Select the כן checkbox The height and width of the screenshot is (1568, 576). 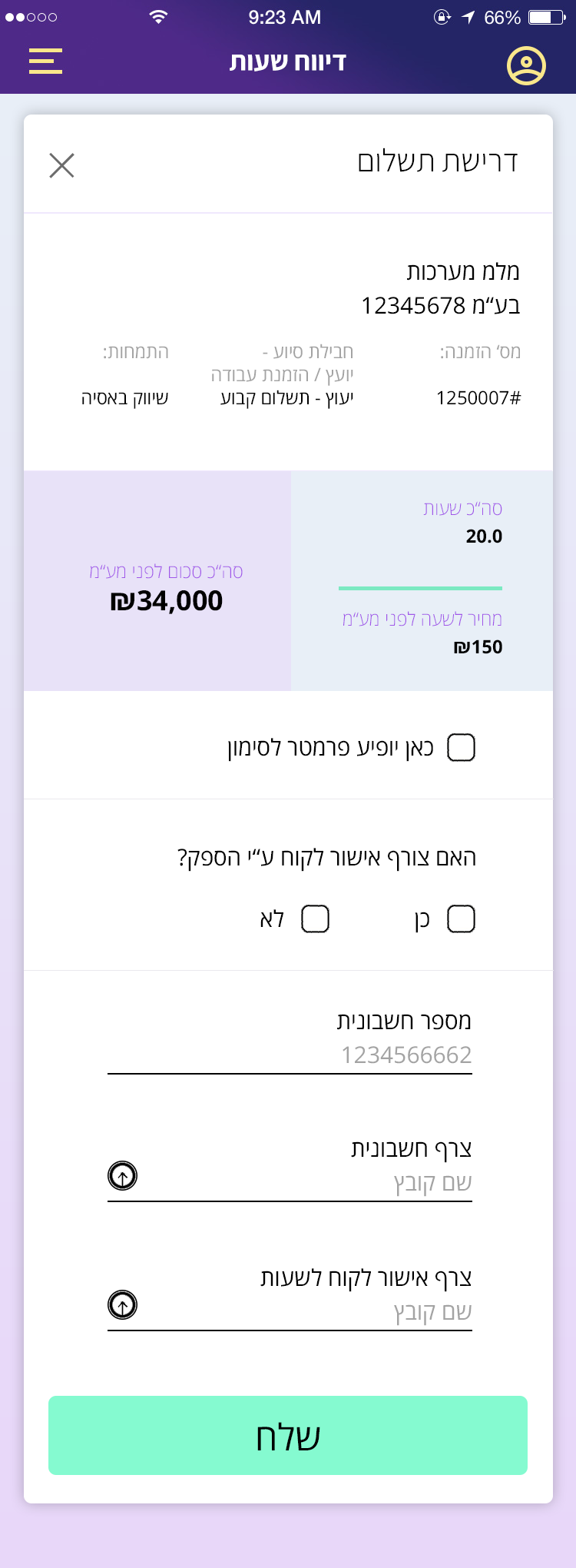click(461, 919)
